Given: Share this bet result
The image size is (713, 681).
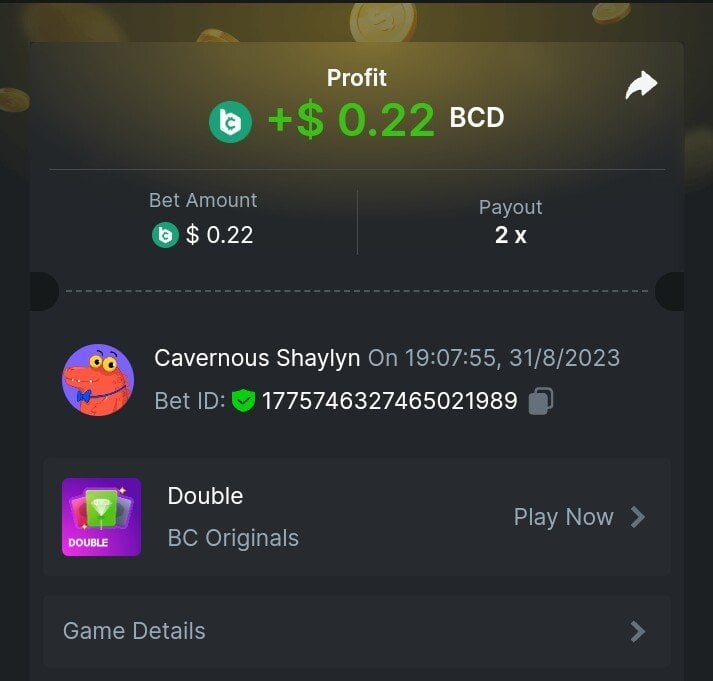Looking at the screenshot, I should coord(641,86).
